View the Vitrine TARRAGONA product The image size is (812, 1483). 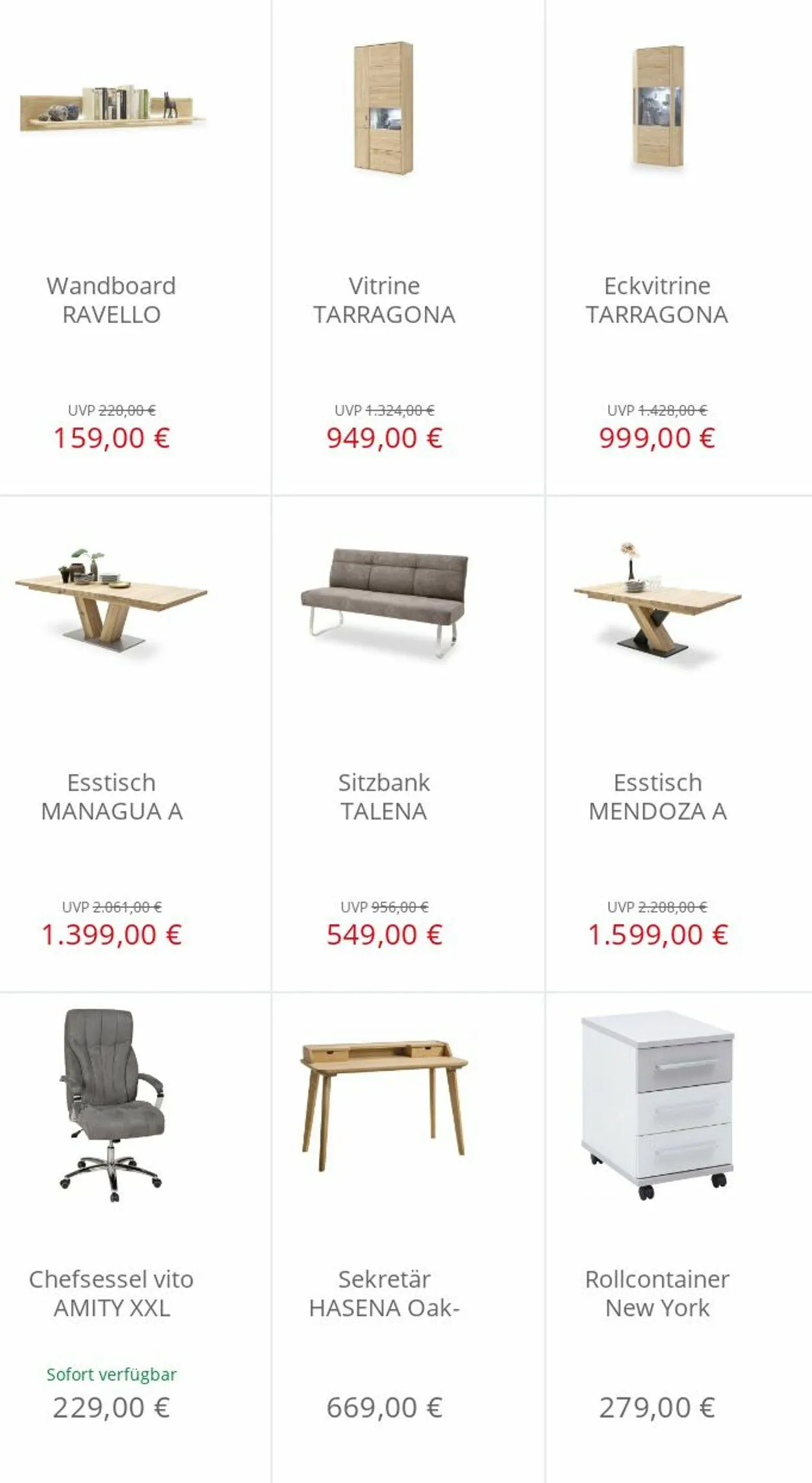pos(408,247)
